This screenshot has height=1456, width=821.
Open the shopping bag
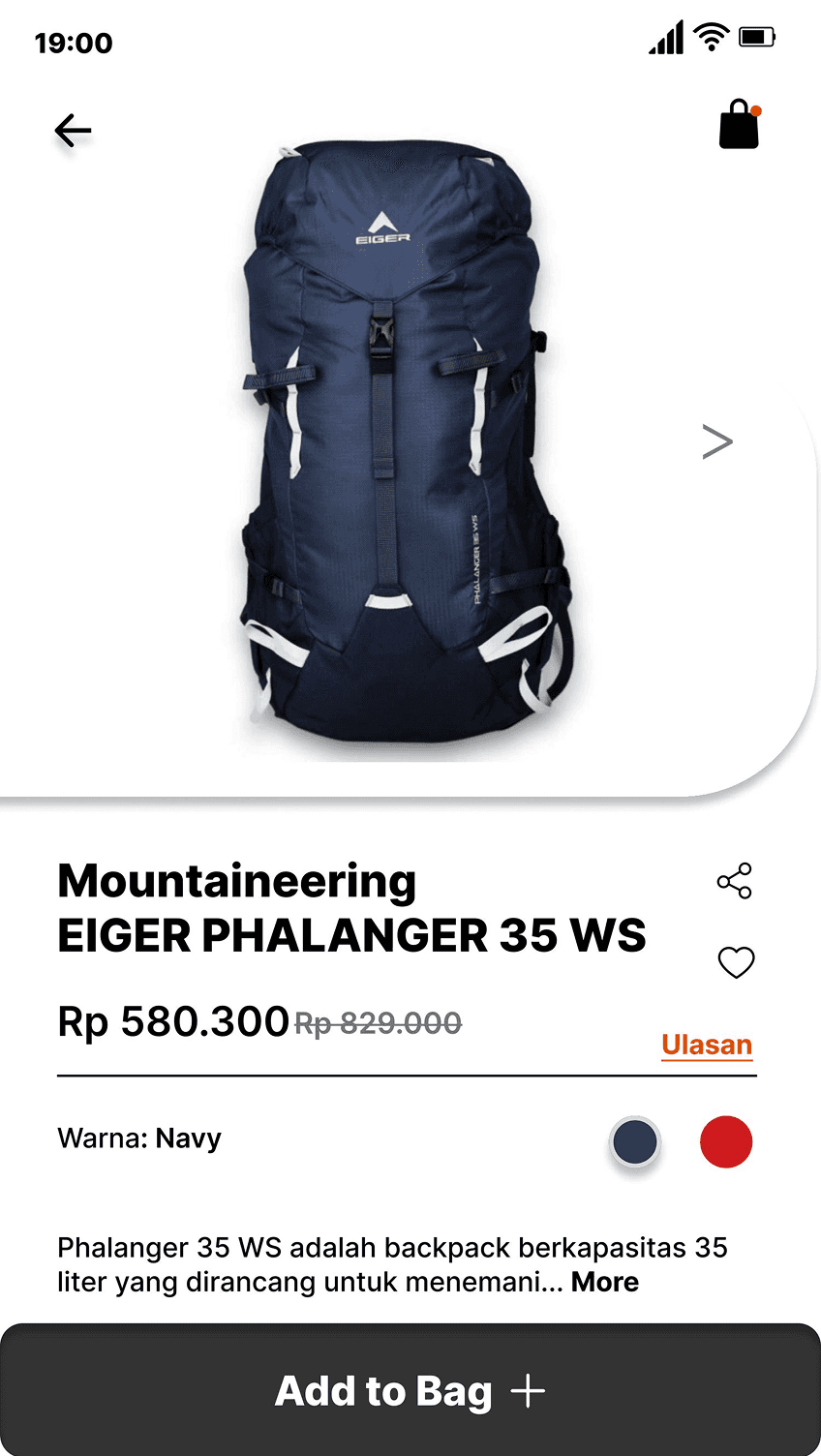[x=740, y=124]
